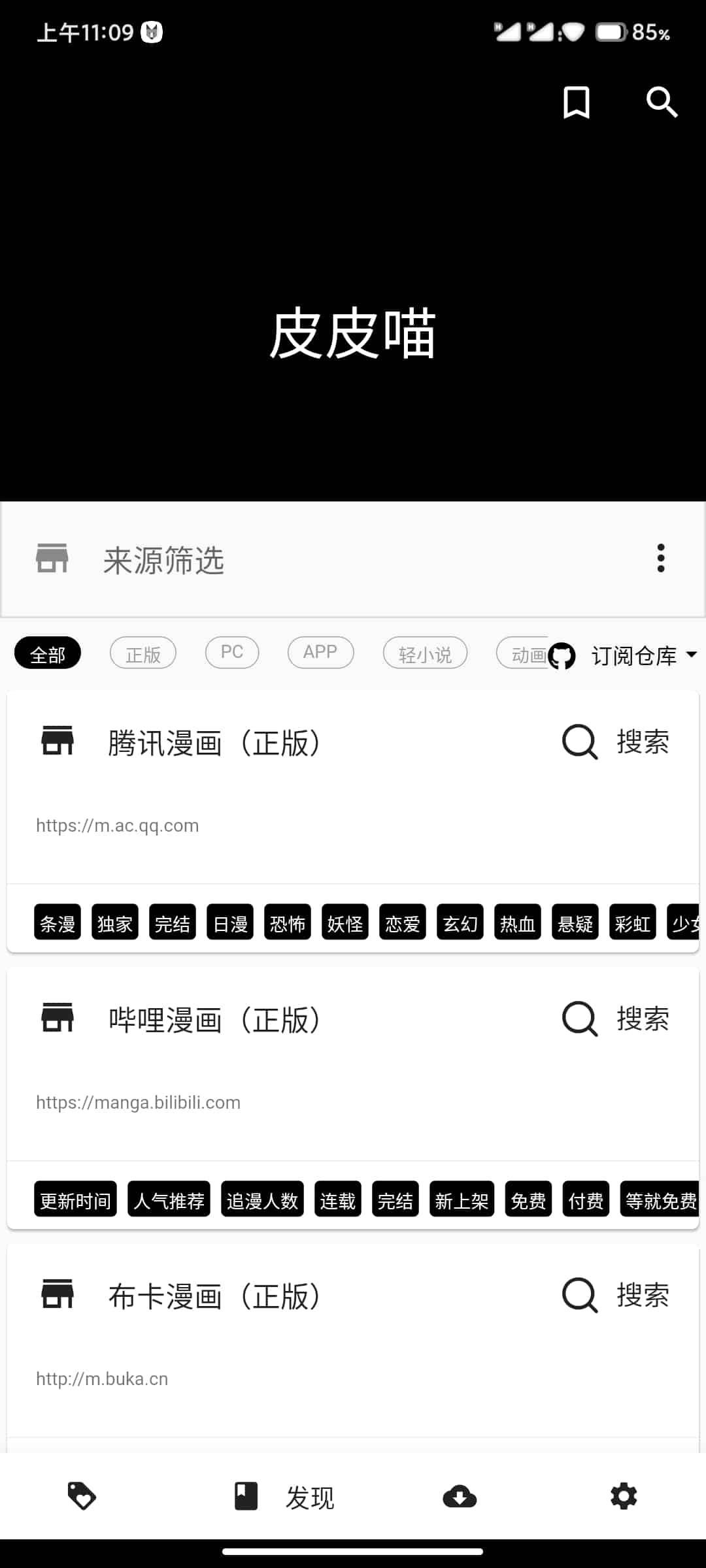Switch to the downloads tab in bottom navigation

(460, 1496)
